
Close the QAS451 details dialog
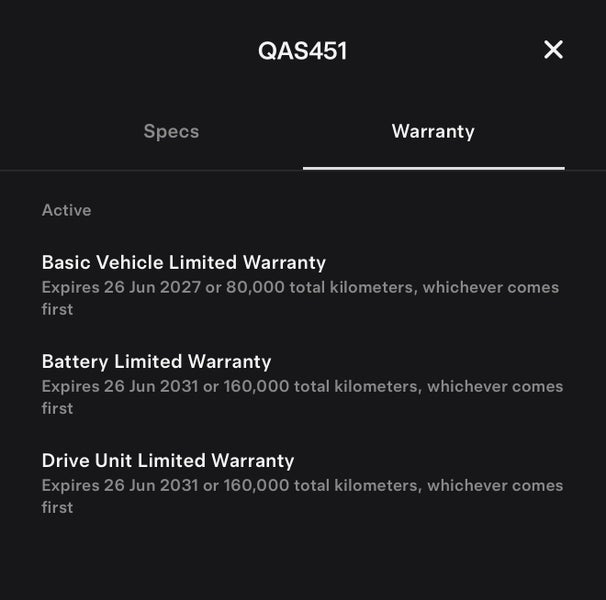(x=553, y=50)
